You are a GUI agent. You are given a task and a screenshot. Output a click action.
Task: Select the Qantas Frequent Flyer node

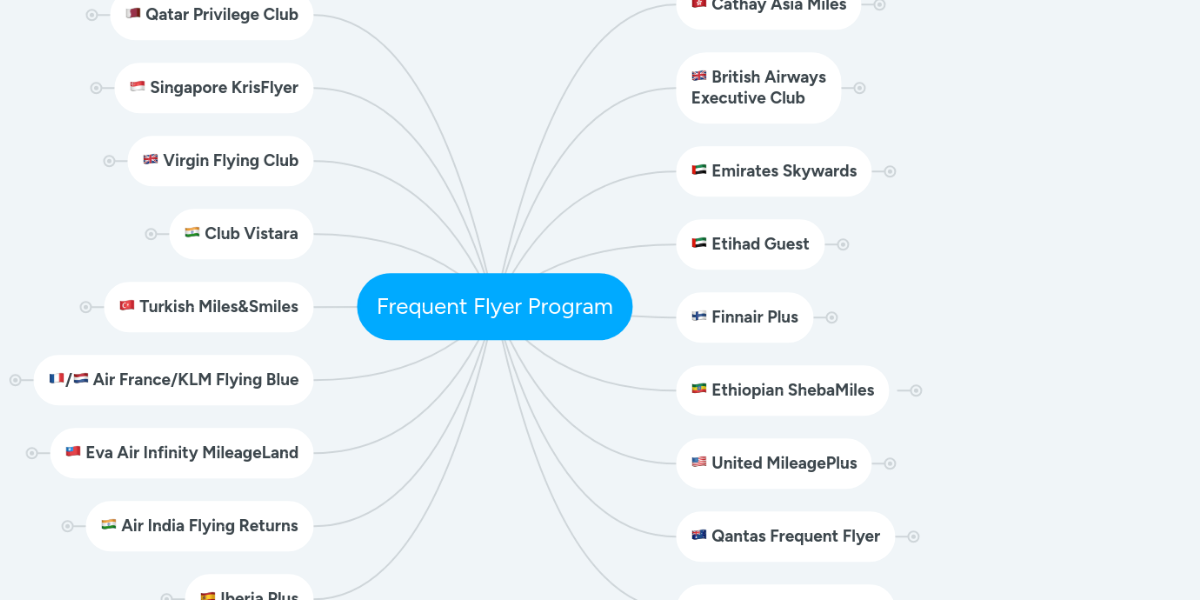(x=785, y=536)
